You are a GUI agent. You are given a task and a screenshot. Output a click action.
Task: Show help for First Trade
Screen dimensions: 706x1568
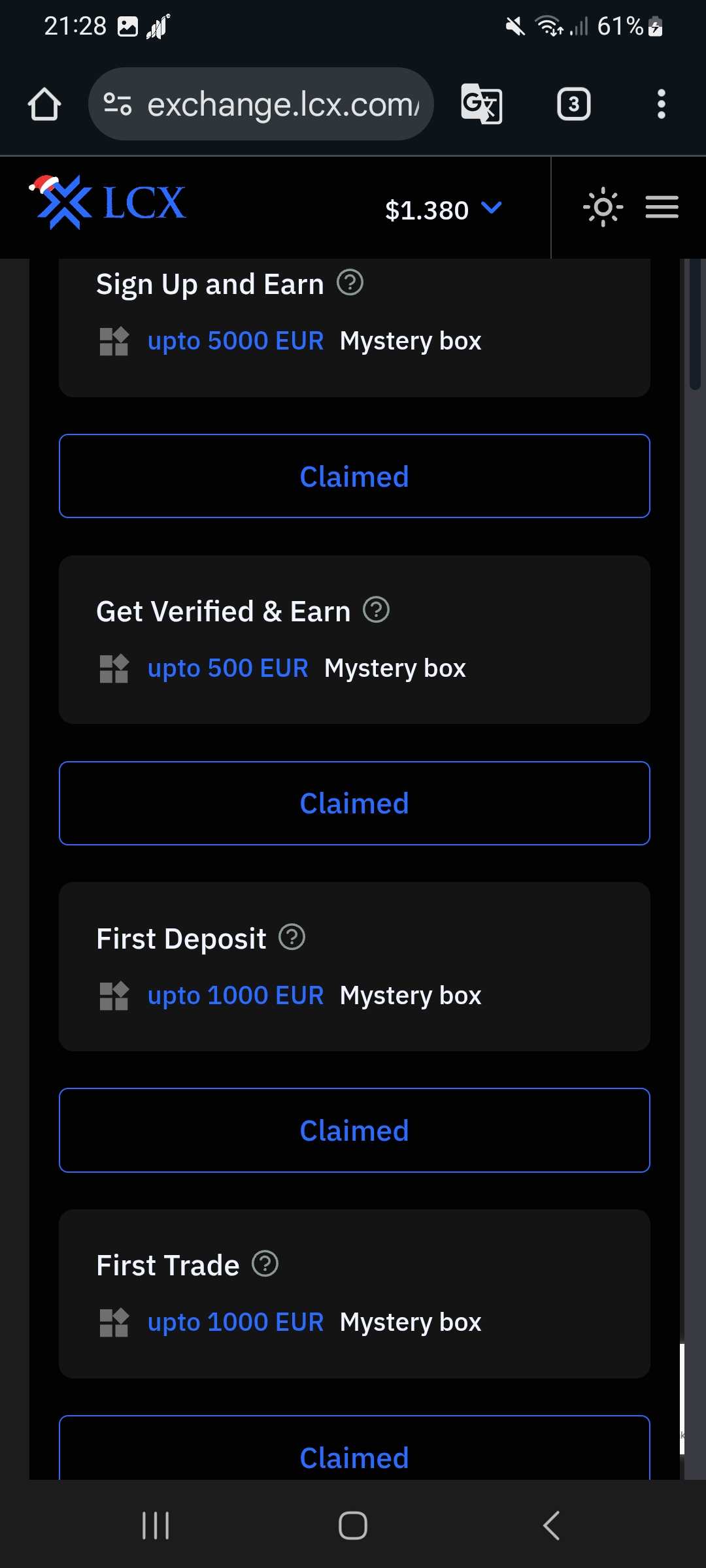(265, 1264)
